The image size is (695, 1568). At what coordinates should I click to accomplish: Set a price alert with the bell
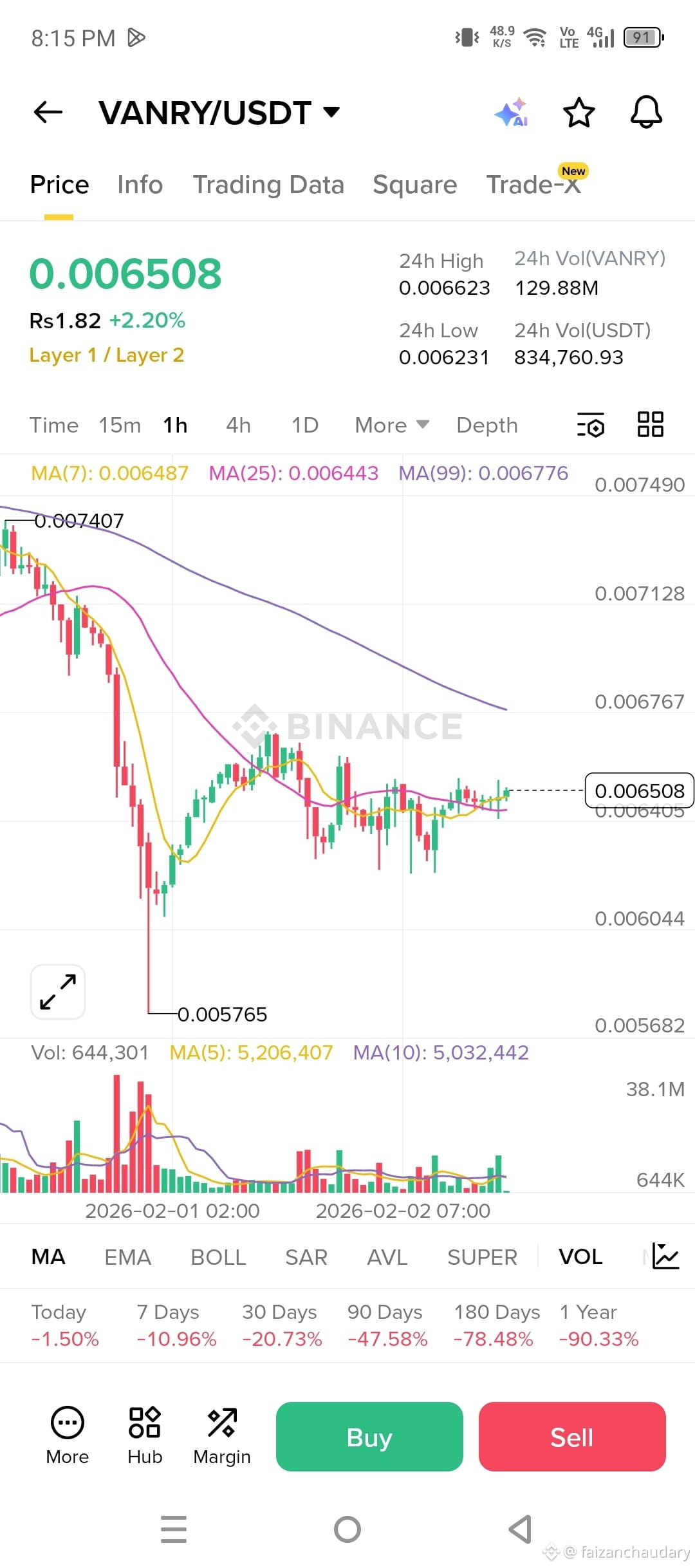click(646, 113)
